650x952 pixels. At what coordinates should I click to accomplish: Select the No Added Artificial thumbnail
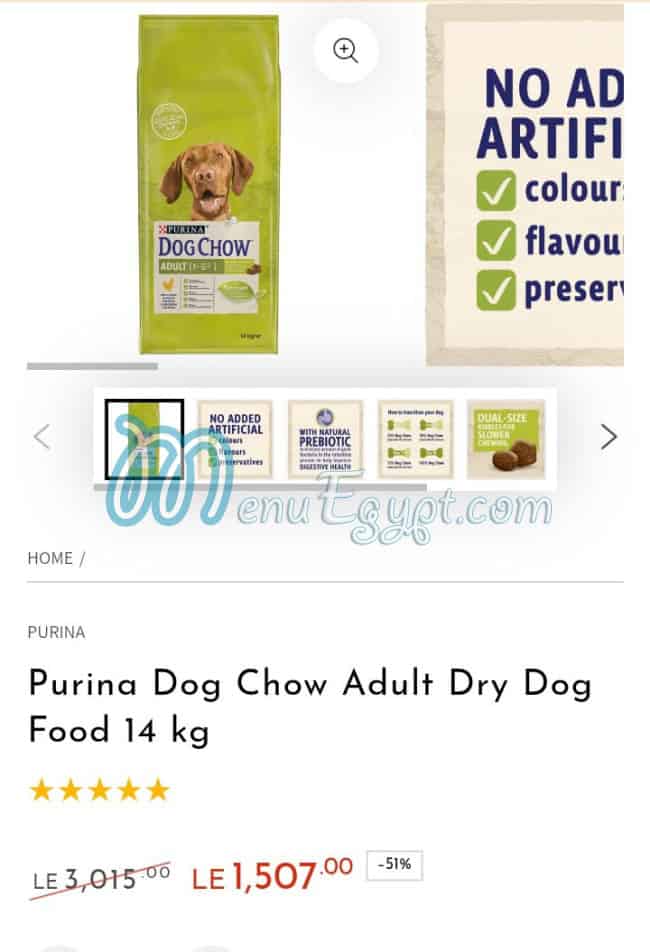pyautogui.click(x=235, y=439)
